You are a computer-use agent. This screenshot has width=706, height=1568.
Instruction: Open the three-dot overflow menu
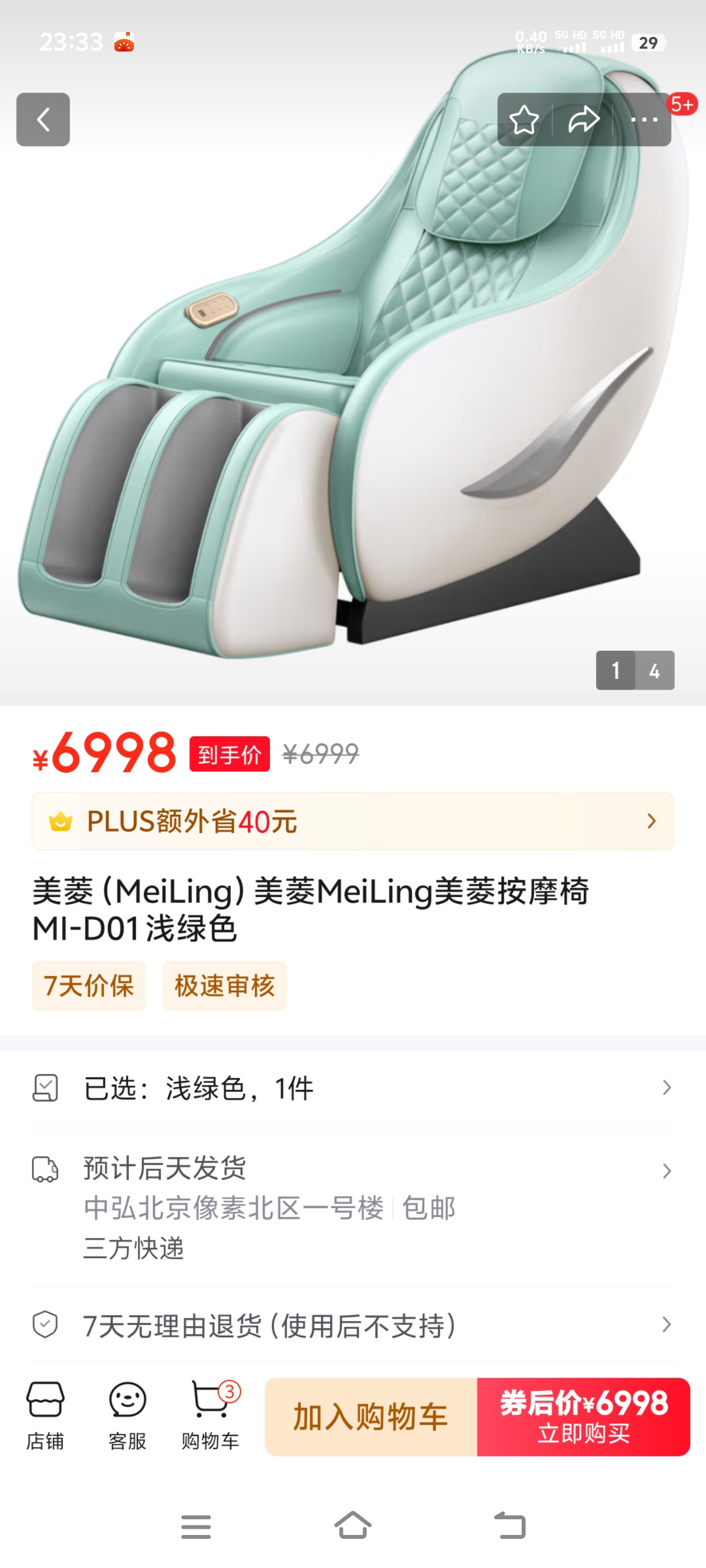click(644, 119)
